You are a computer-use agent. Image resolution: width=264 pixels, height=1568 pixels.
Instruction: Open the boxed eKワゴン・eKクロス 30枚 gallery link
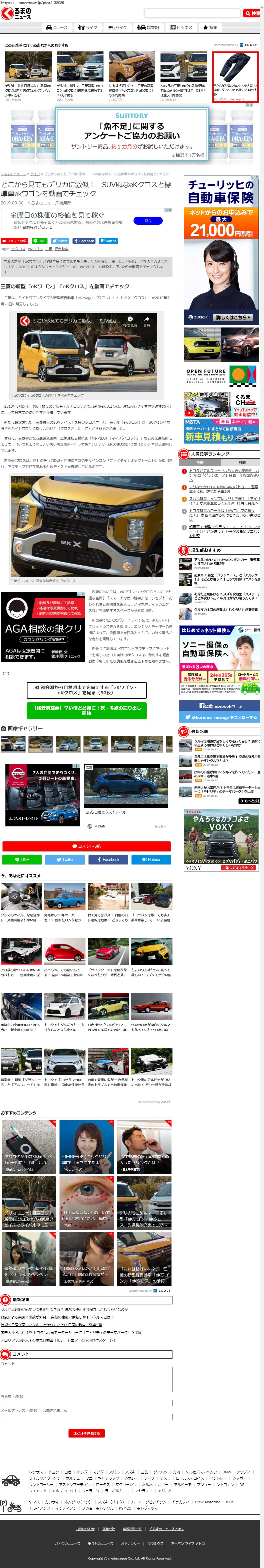[86, 690]
